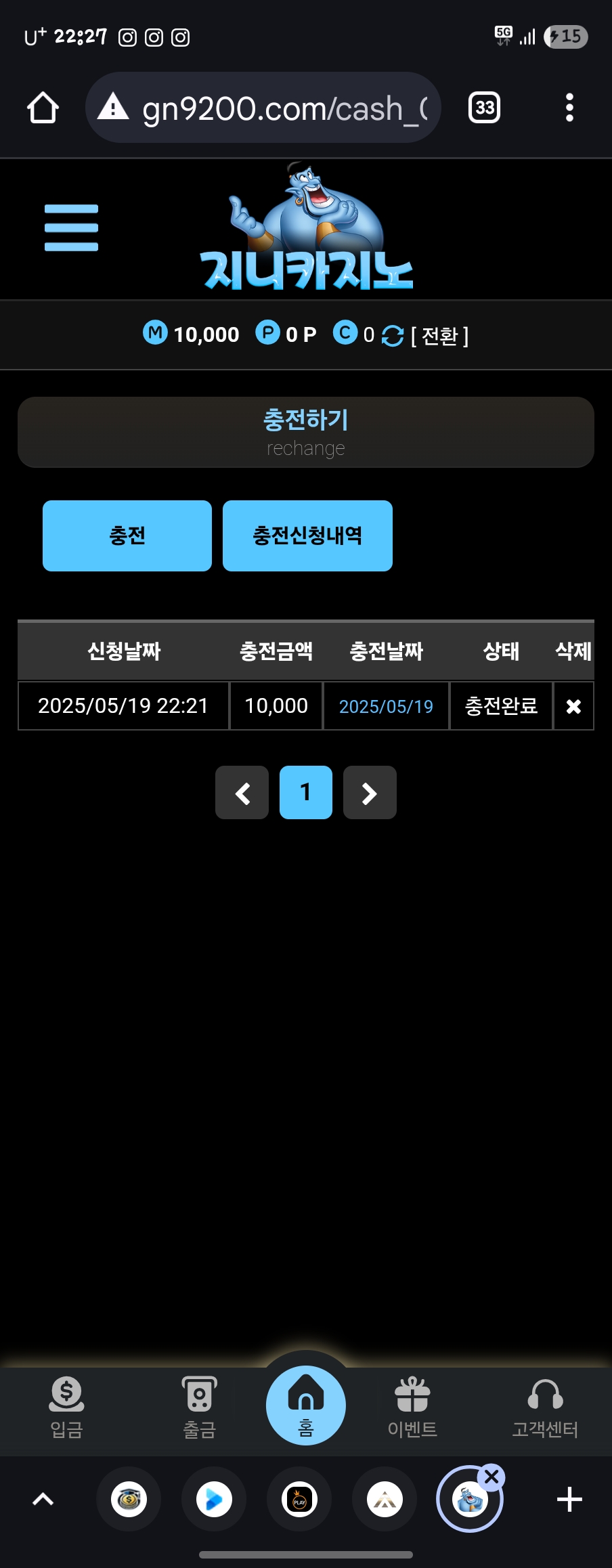Go to the next page arrow

click(370, 793)
